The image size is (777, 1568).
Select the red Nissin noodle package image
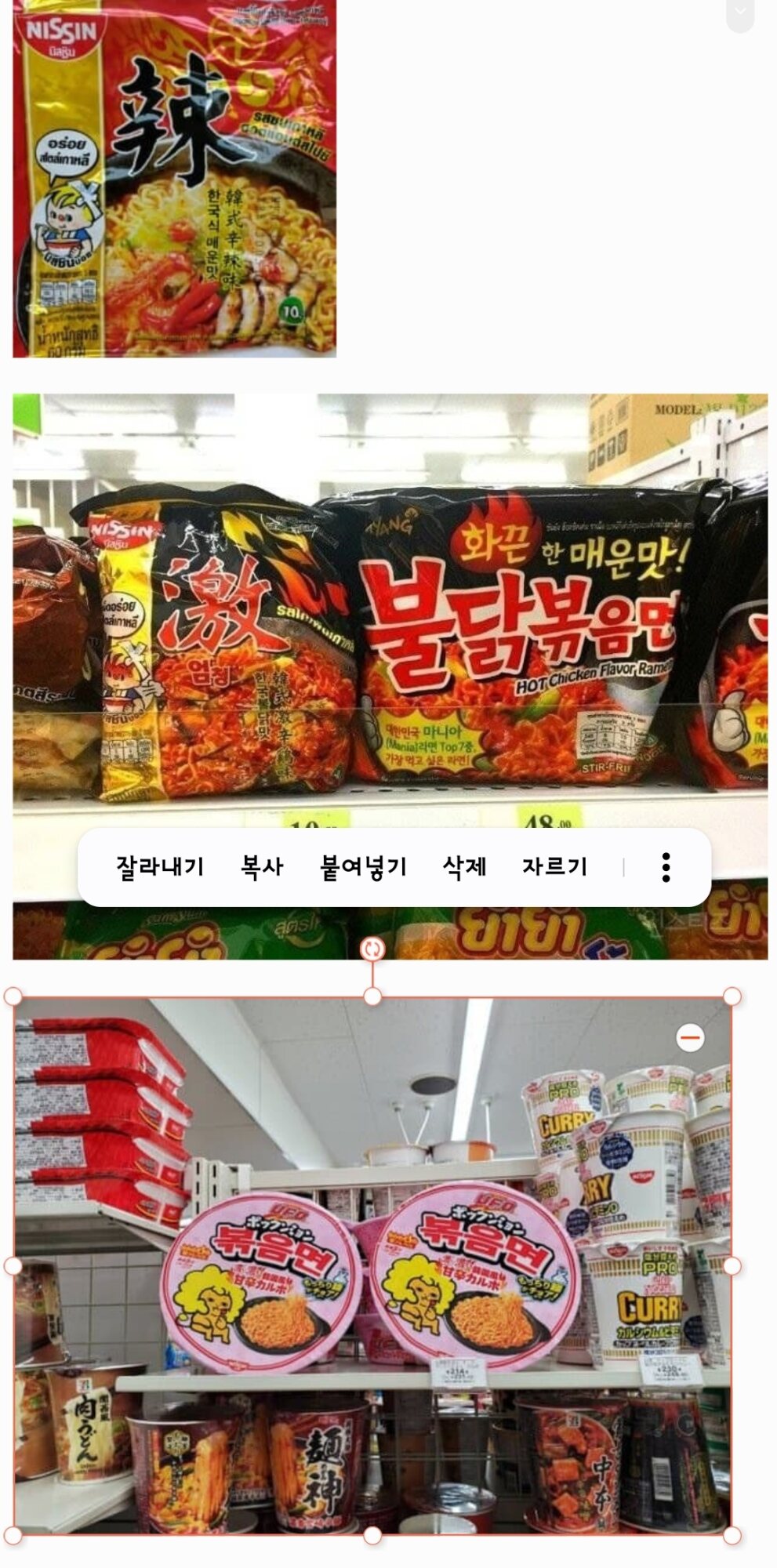[x=174, y=179]
